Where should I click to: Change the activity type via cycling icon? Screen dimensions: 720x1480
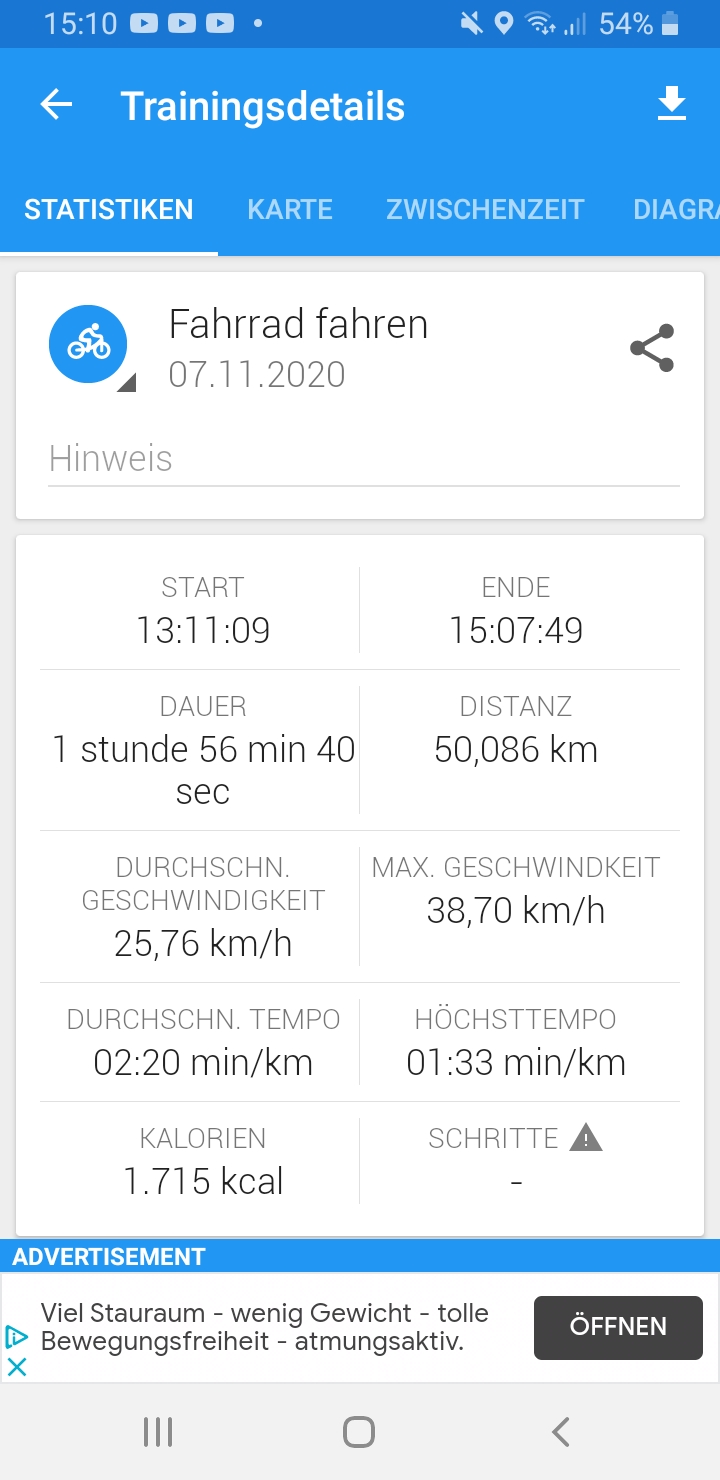[88, 345]
